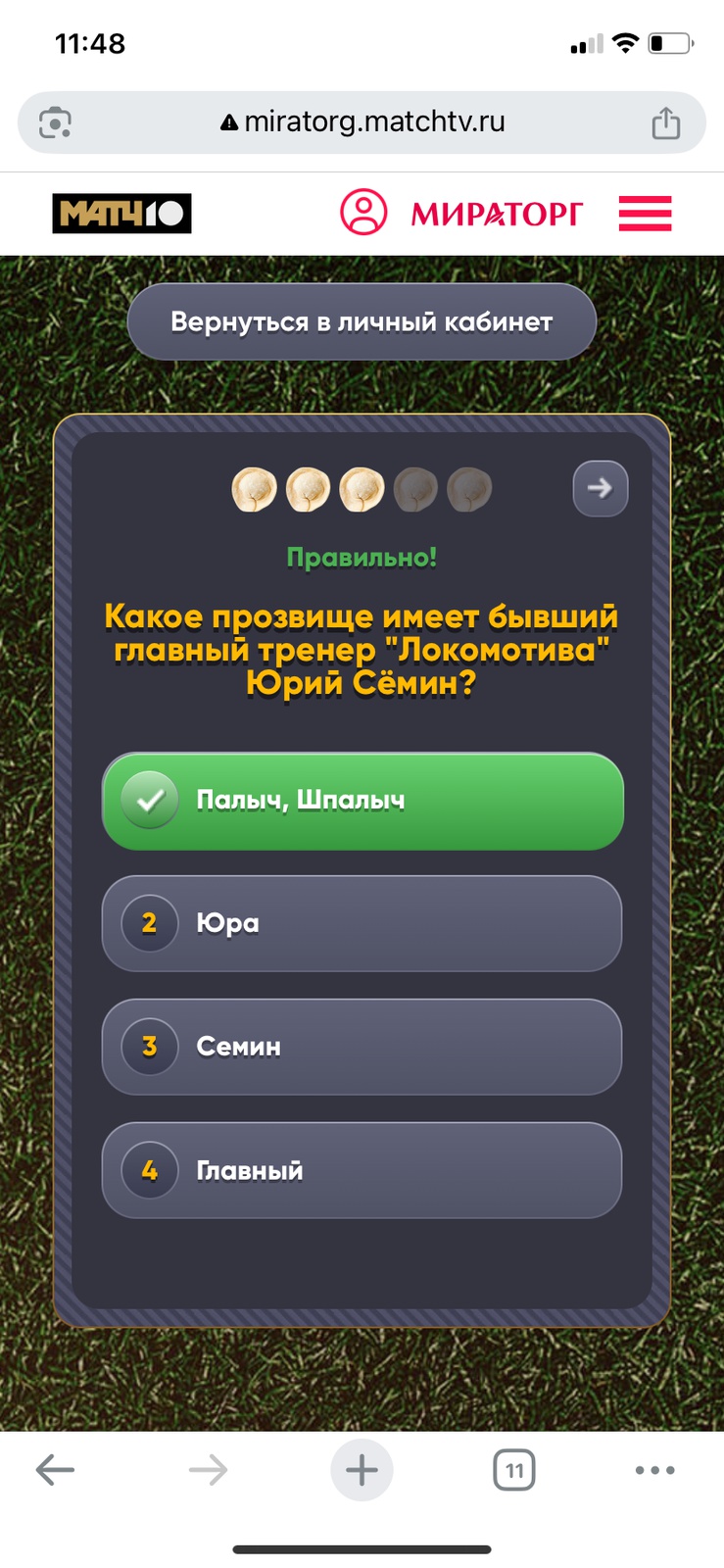This screenshot has width=724, height=1568.
Task: Share the page from the address bar
Action: (666, 123)
